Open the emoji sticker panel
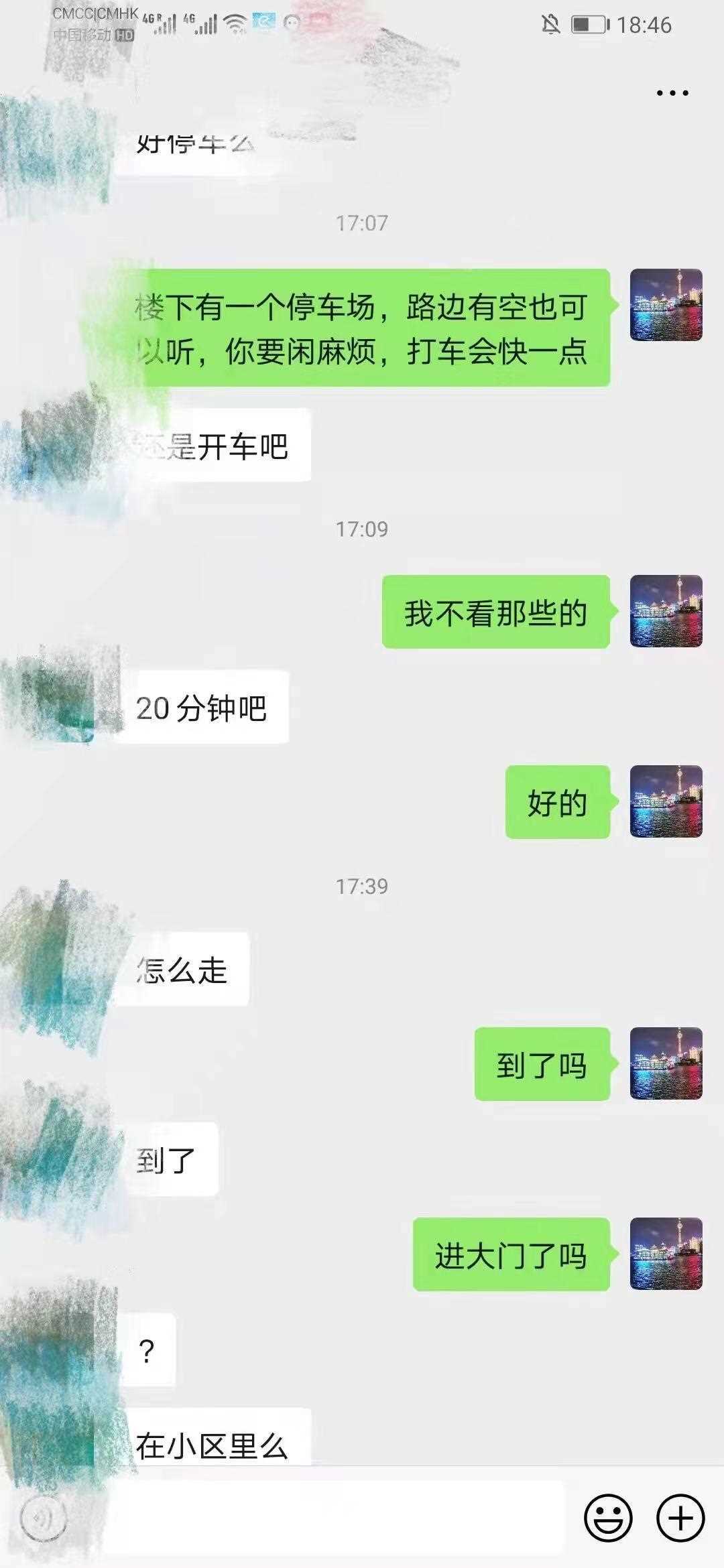 pos(608,1518)
